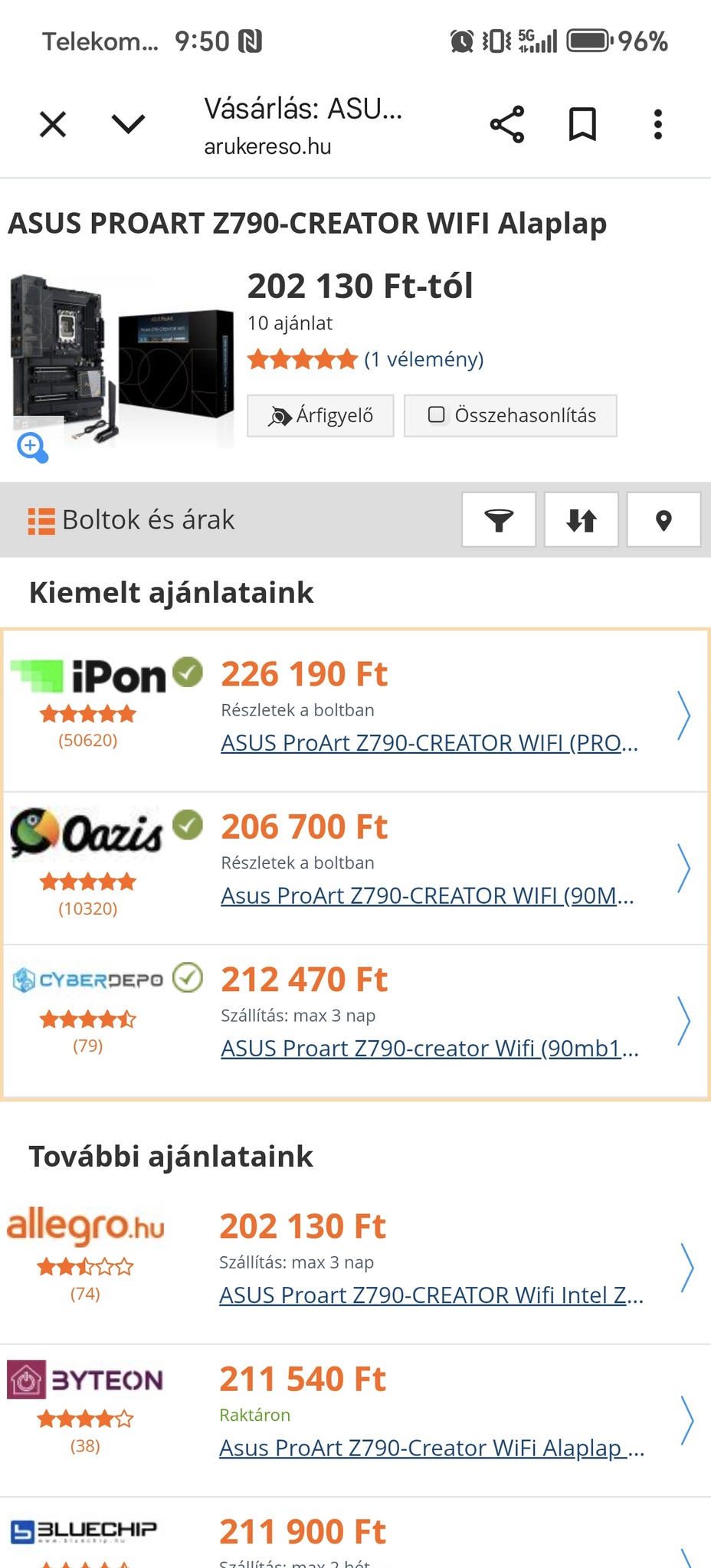Open the offer filter funnel
Screen dimensions: 711x1568
(499, 520)
